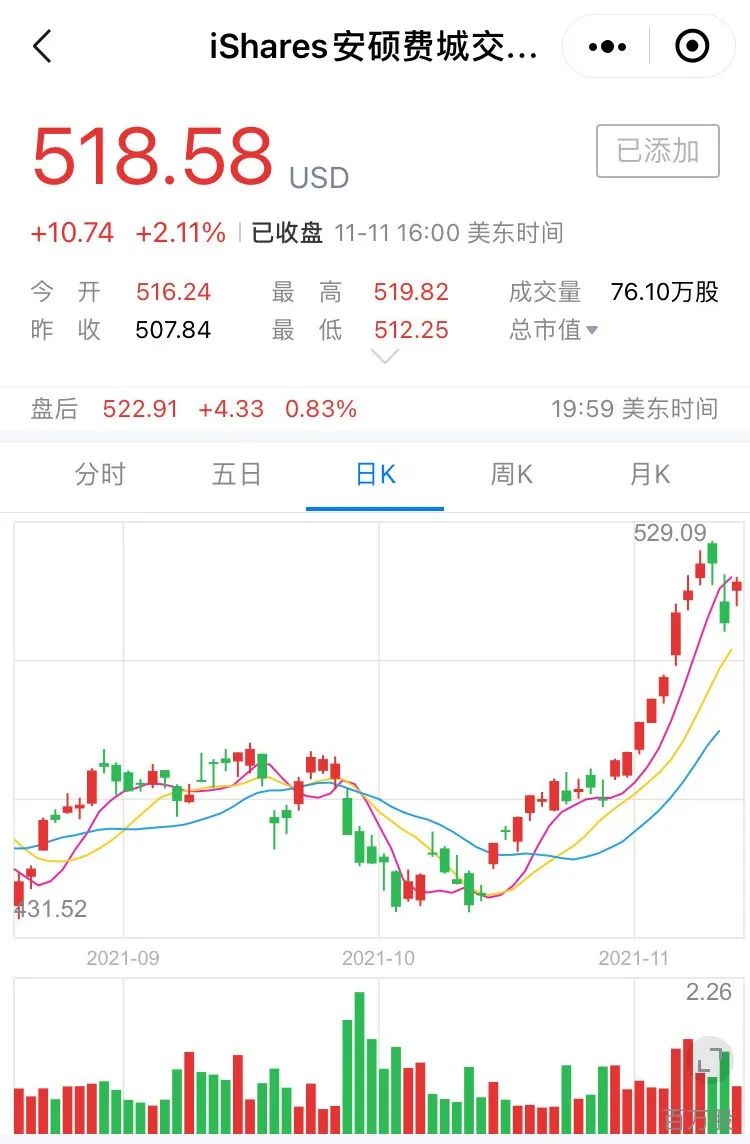Expand the 总市值 dropdown
The height and width of the screenshot is (1144, 750).
[553, 330]
